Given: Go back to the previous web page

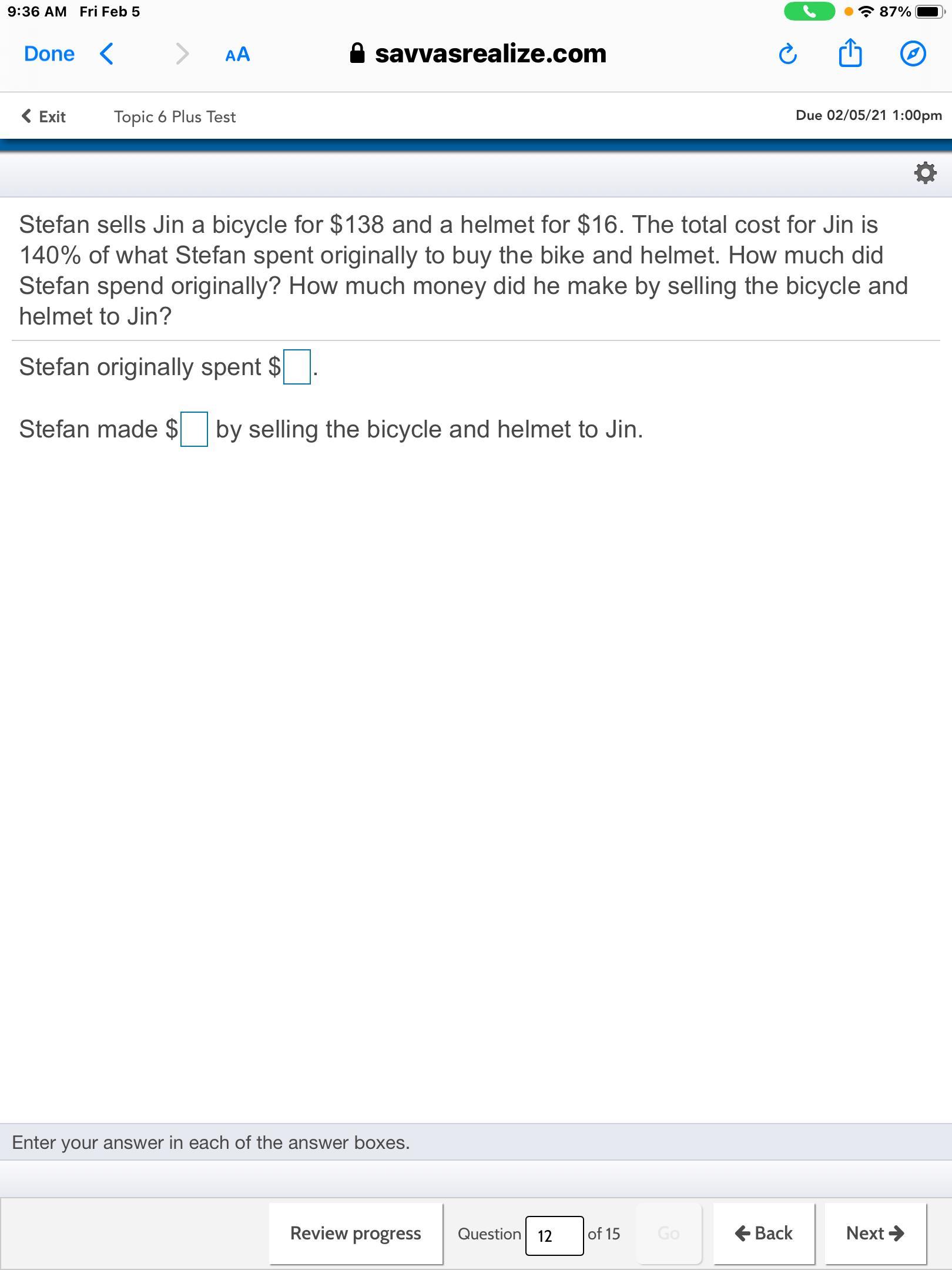Looking at the screenshot, I should (x=106, y=54).
